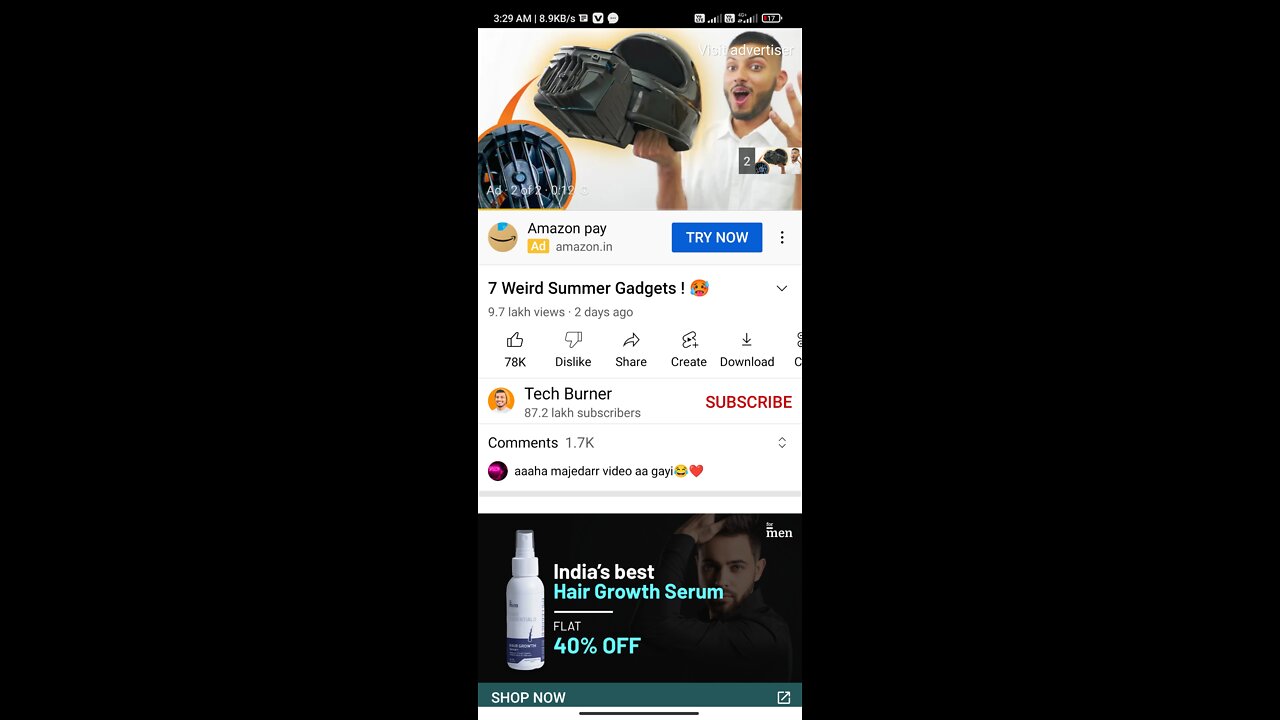Screen dimensions: 1280x720
Task: Tap the TRY NOW button for Amazon pay
Action: pos(716,238)
